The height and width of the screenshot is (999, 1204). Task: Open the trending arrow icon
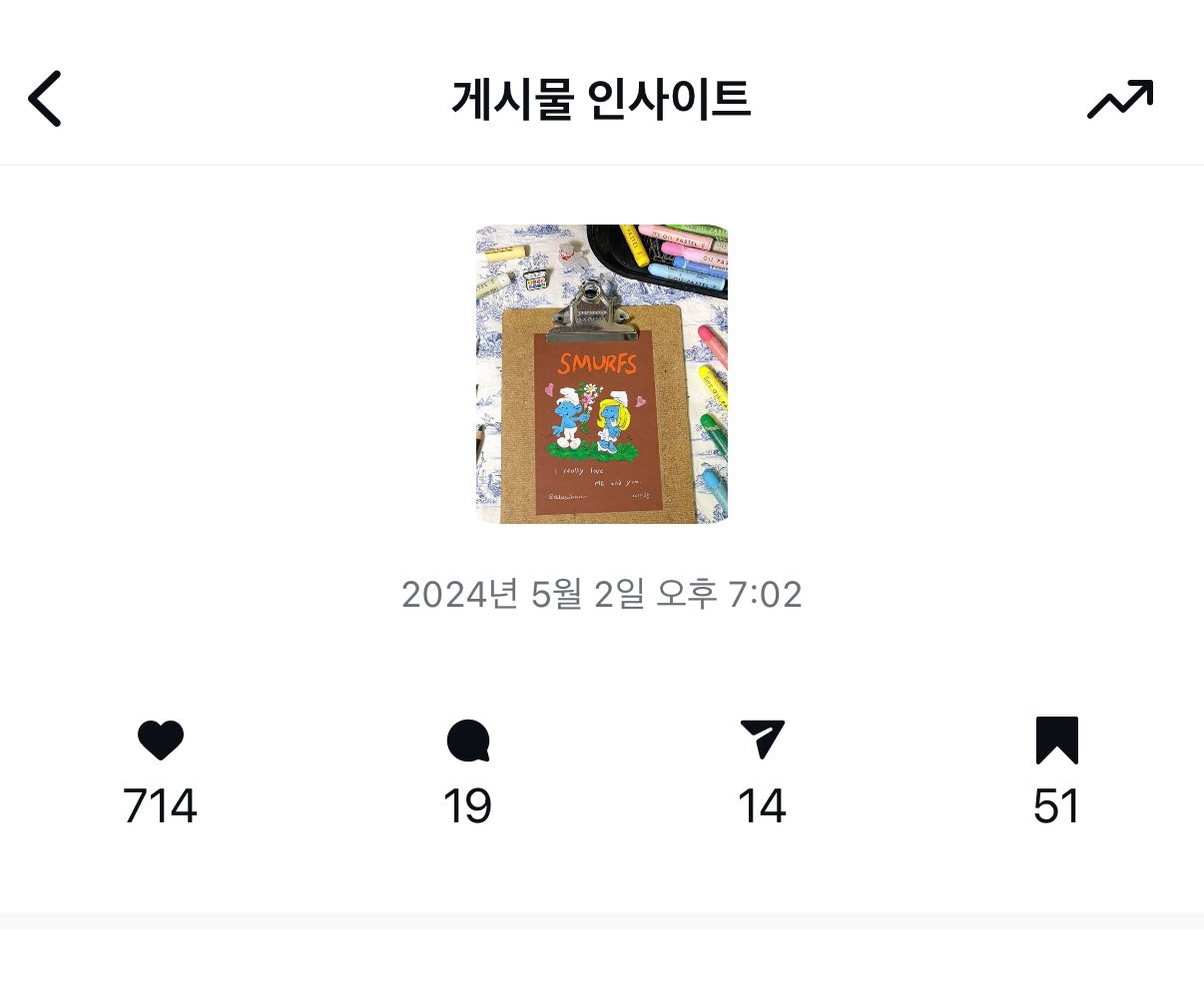coord(1119,99)
